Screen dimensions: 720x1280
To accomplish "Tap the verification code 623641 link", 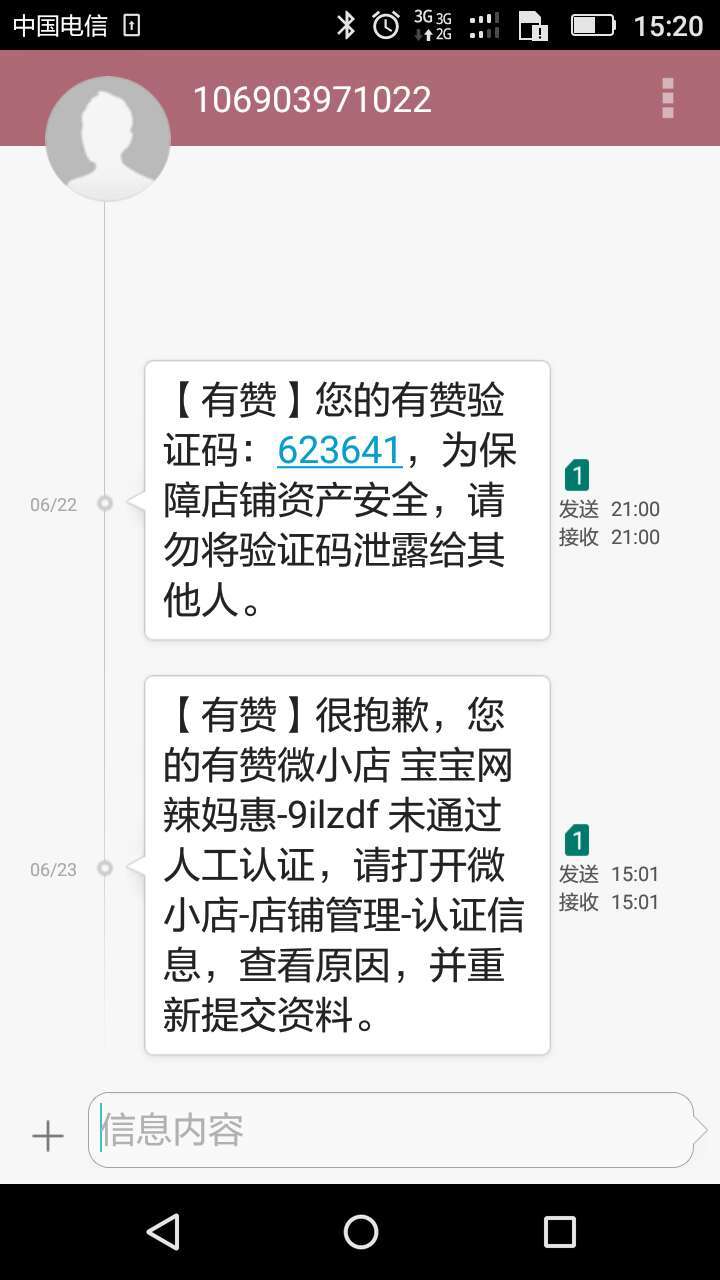I will tap(339, 451).
